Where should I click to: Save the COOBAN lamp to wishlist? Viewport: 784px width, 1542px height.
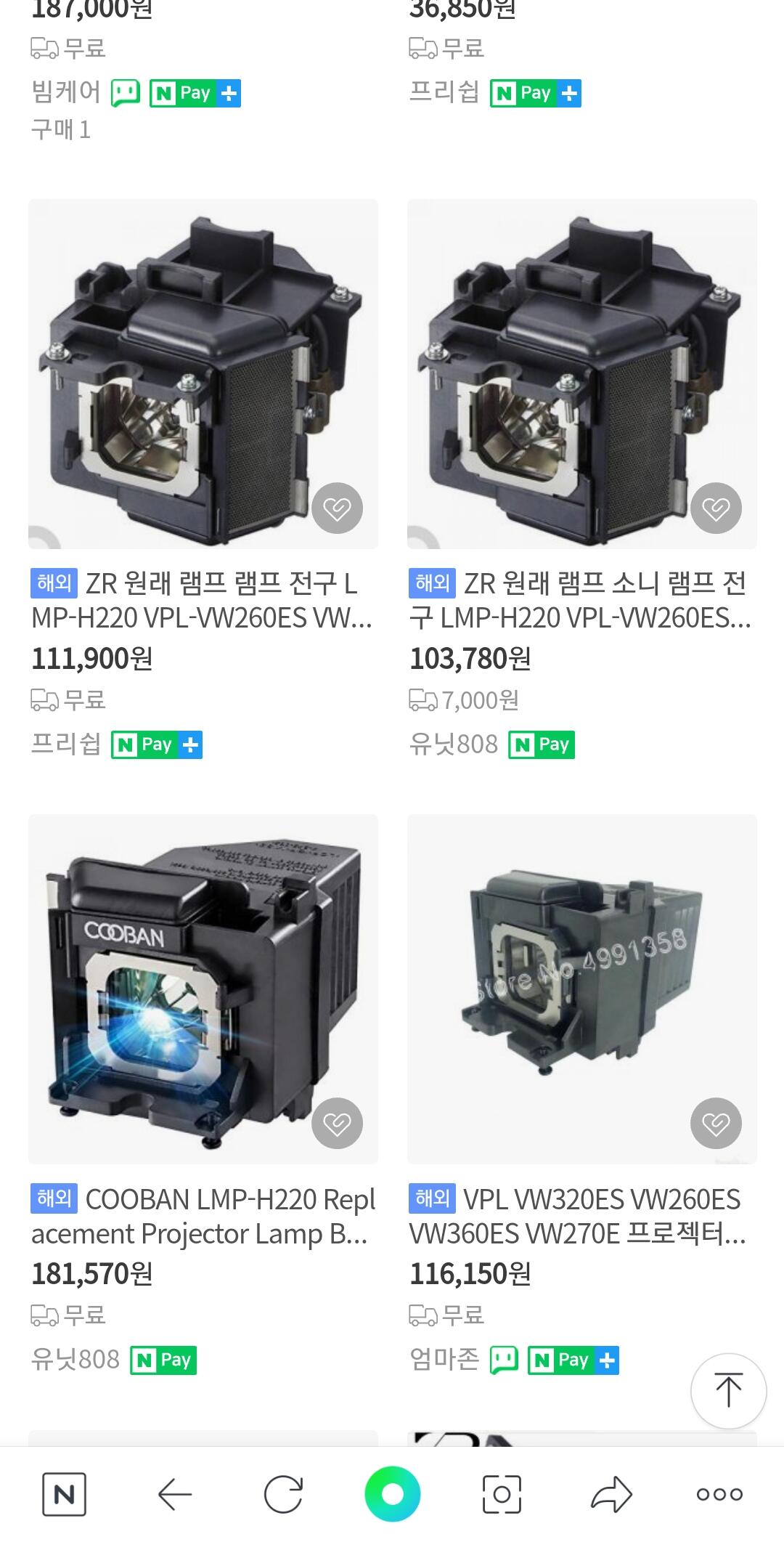[337, 1124]
